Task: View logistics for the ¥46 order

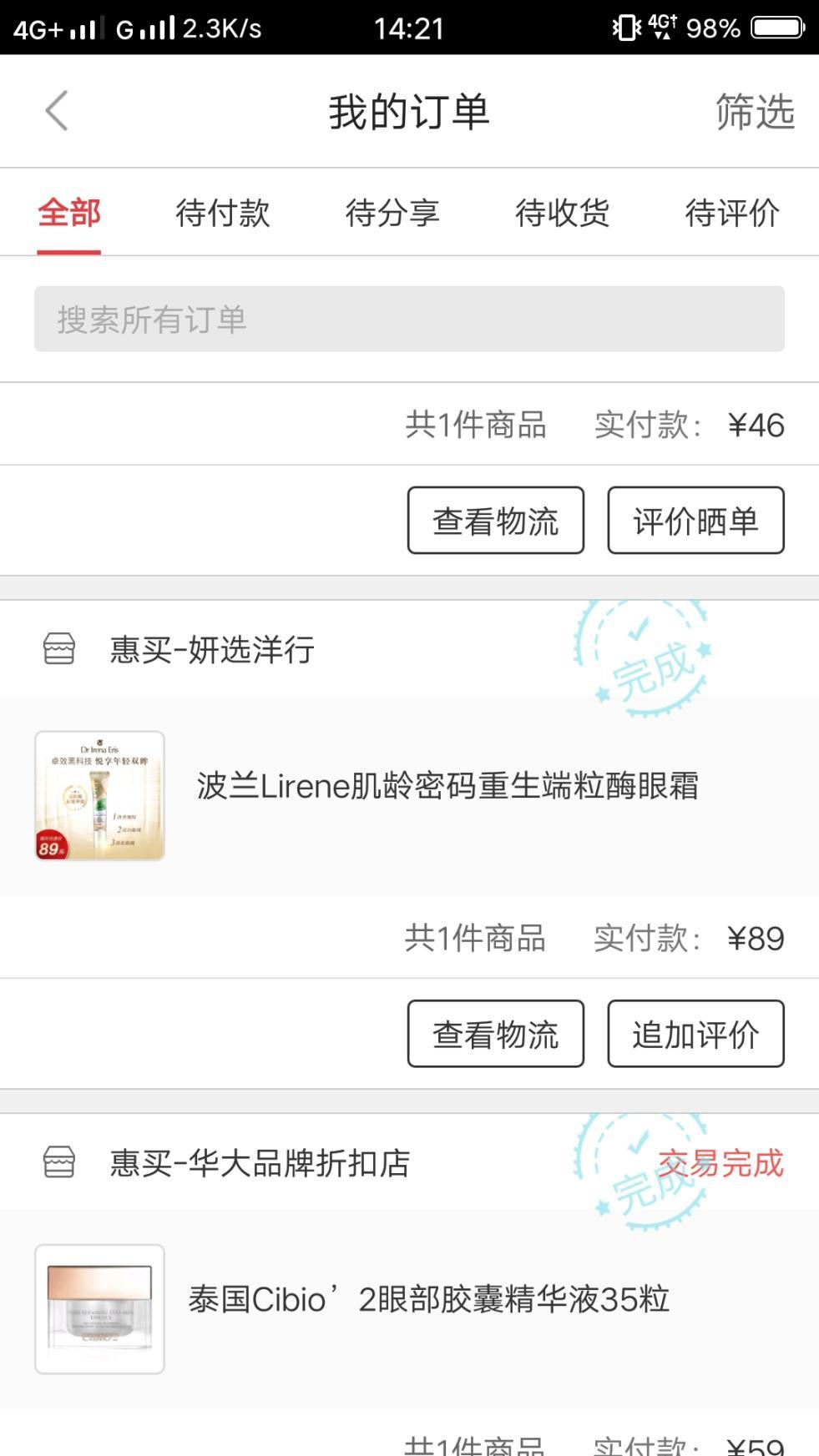Action: (x=495, y=521)
